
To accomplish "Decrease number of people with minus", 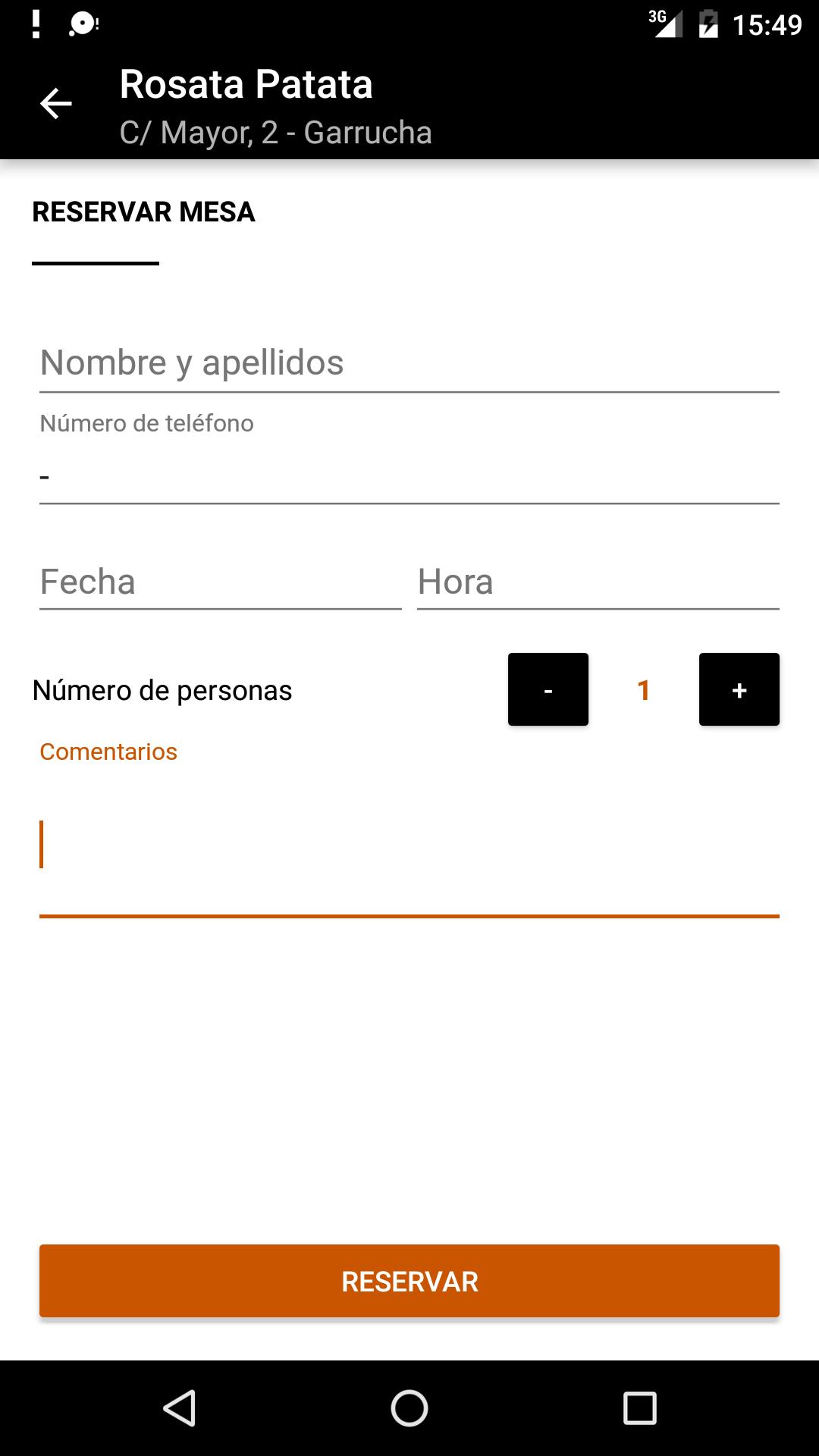I will tap(548, 689).
